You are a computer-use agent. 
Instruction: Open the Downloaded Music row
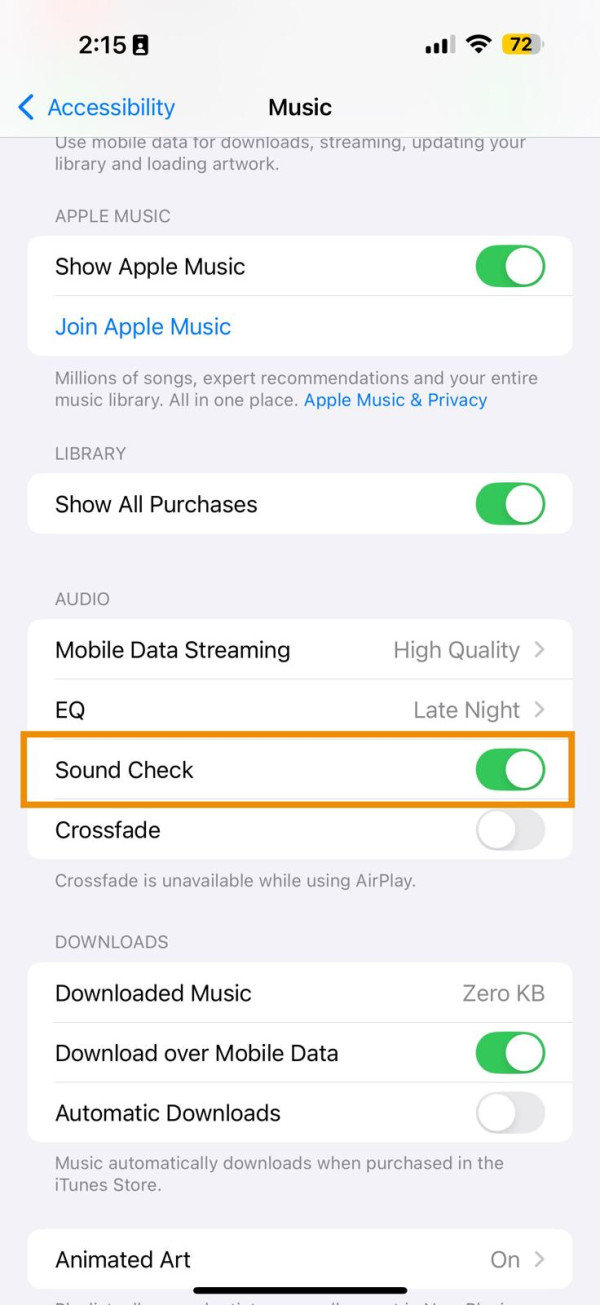tap(300, 993)
